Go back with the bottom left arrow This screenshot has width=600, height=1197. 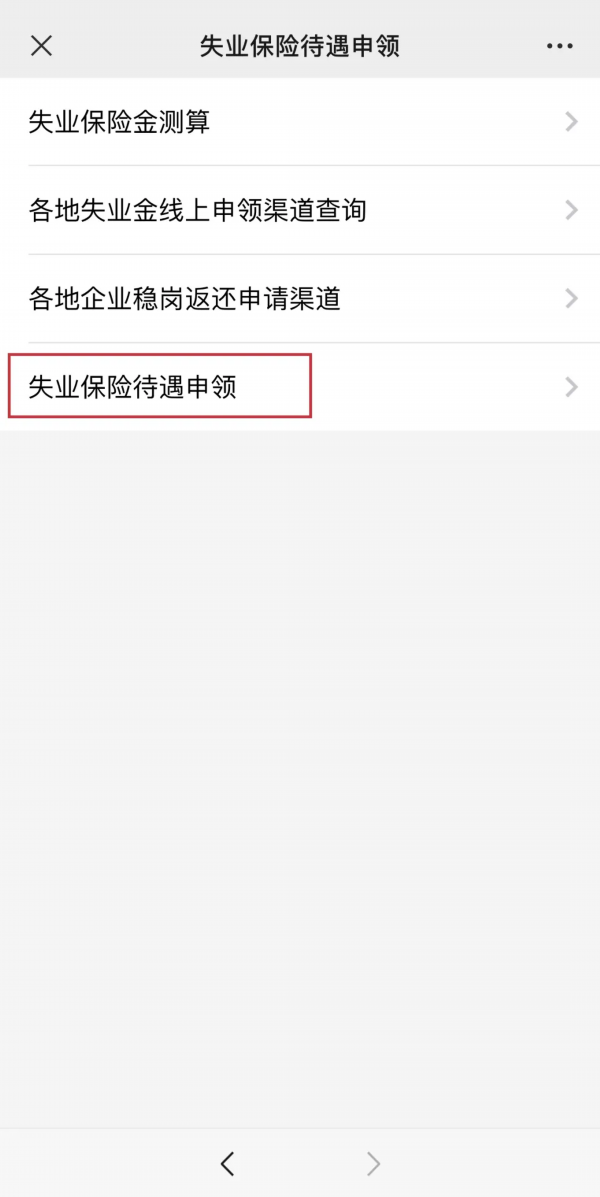click(228, 1163)
